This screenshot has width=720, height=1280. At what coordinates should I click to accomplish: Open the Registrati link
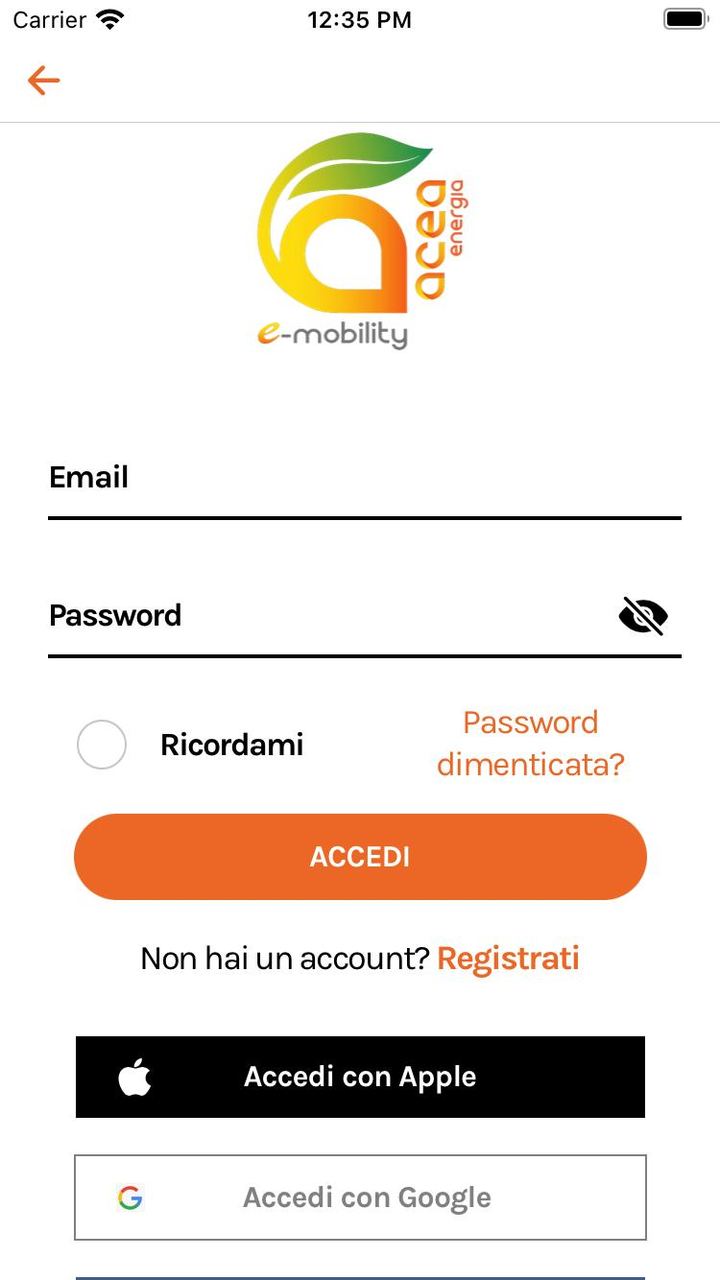tap(508, 959)
